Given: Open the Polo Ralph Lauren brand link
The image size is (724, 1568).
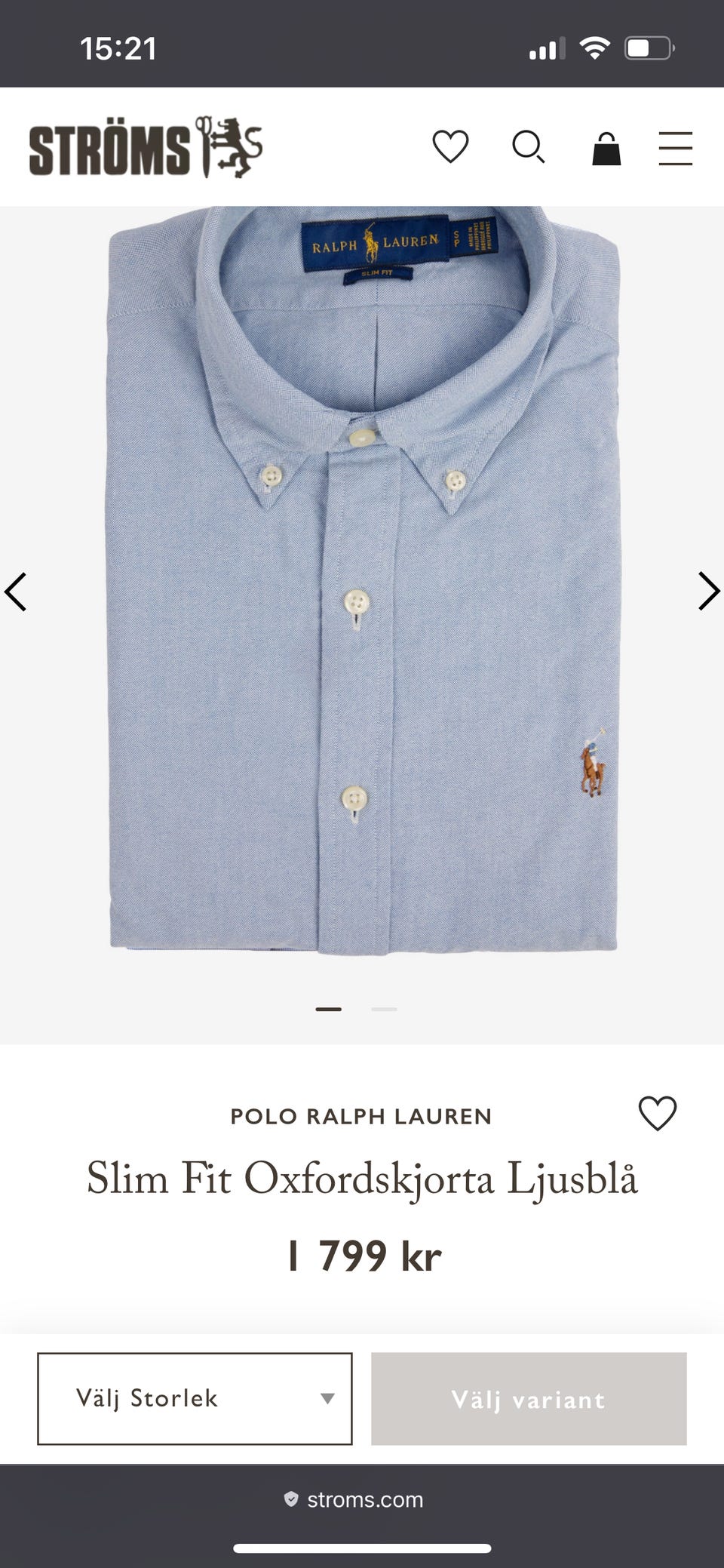Looking at the screenshot, I should pyautogui.click(x=361, y=1116).
